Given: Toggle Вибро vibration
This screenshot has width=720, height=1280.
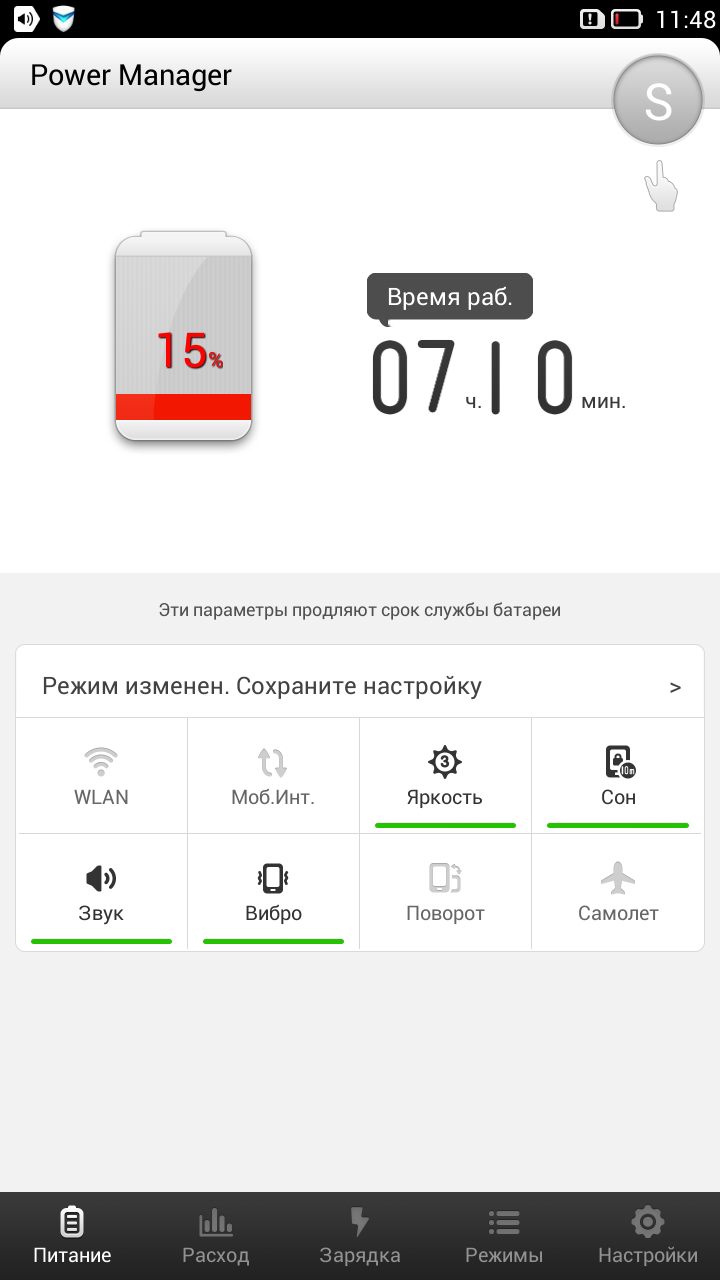Looking at the screenshot, I should coord(273,893).
